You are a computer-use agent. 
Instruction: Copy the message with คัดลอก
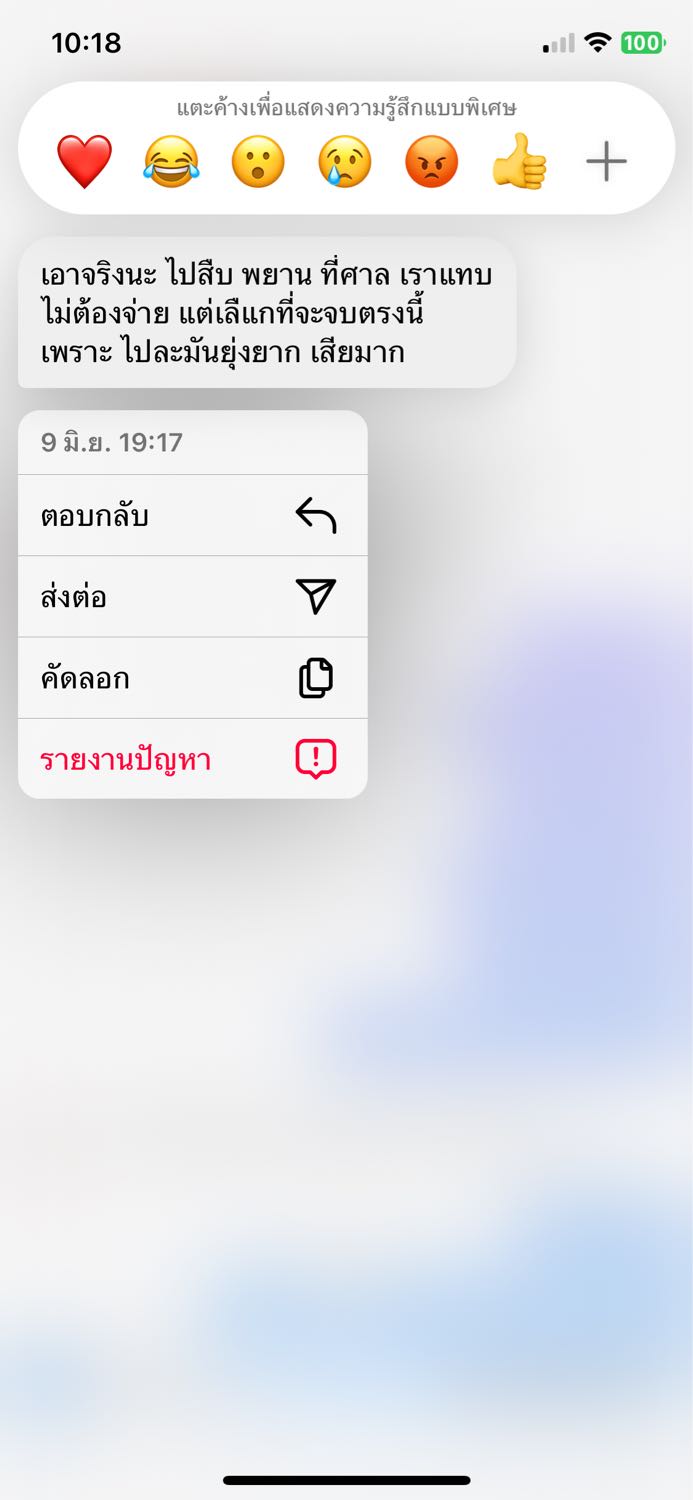(193, 679)
